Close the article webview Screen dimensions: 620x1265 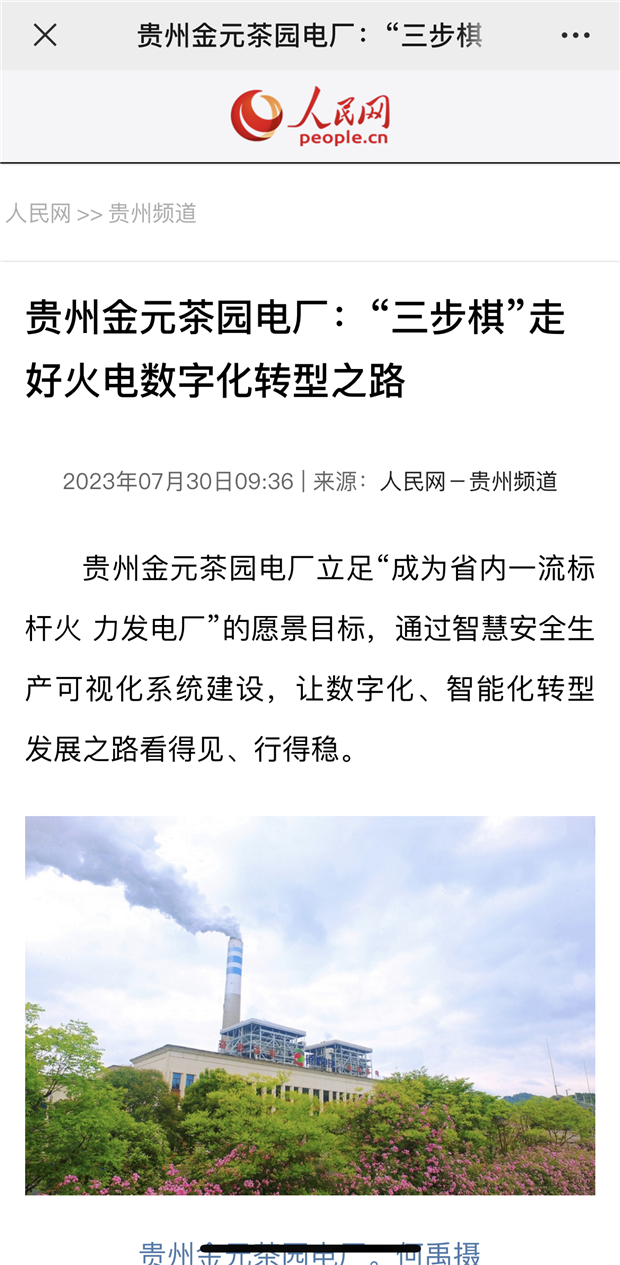point(45,36)
